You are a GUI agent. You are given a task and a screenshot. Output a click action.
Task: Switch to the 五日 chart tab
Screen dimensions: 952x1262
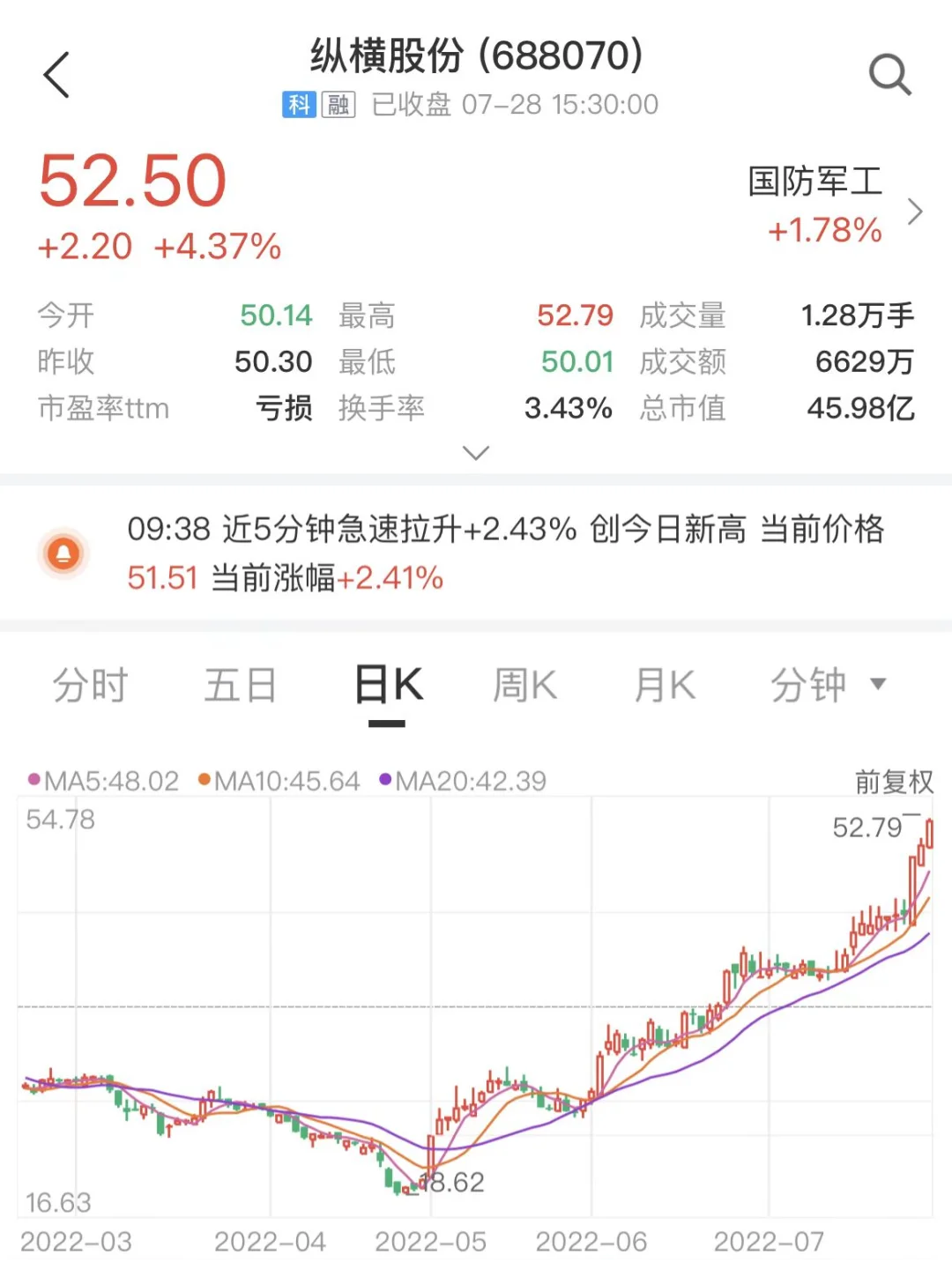[x=240, y=686]
